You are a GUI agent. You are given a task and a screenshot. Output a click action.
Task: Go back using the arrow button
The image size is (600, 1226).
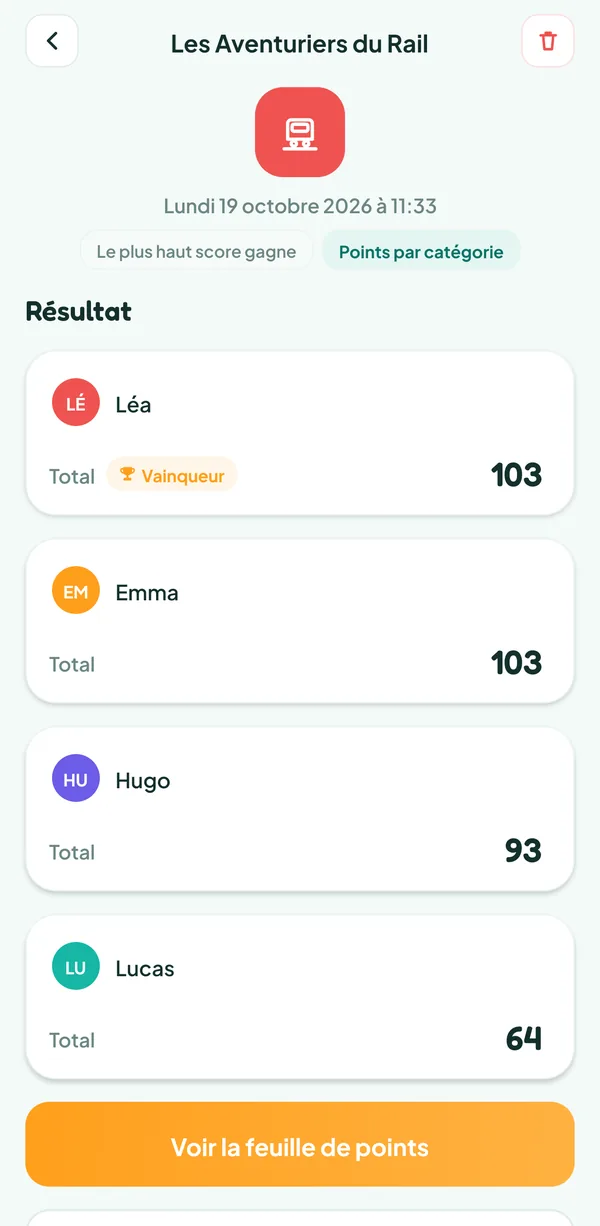tap(52, 41)
